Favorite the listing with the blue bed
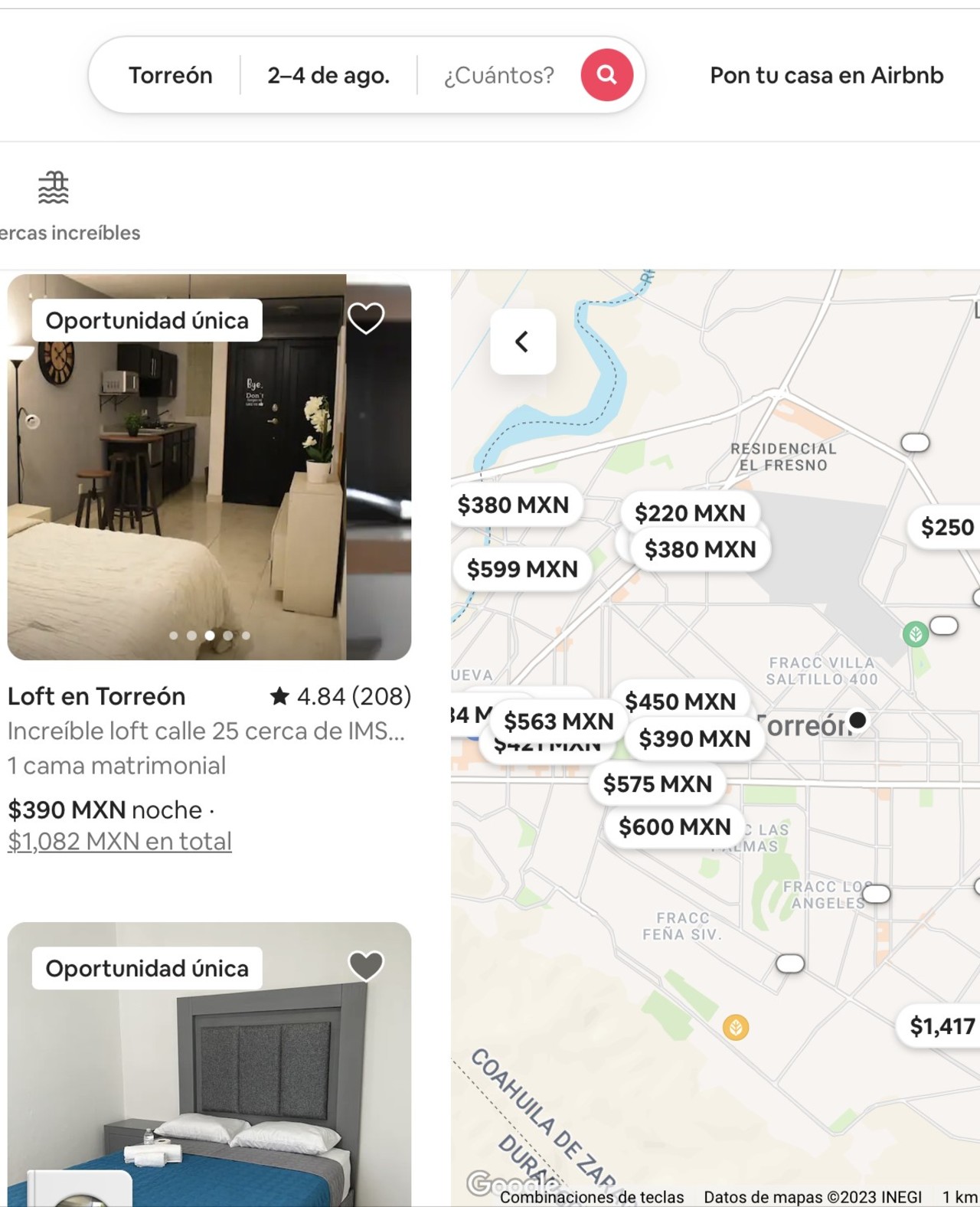 (x=366, y=966)
